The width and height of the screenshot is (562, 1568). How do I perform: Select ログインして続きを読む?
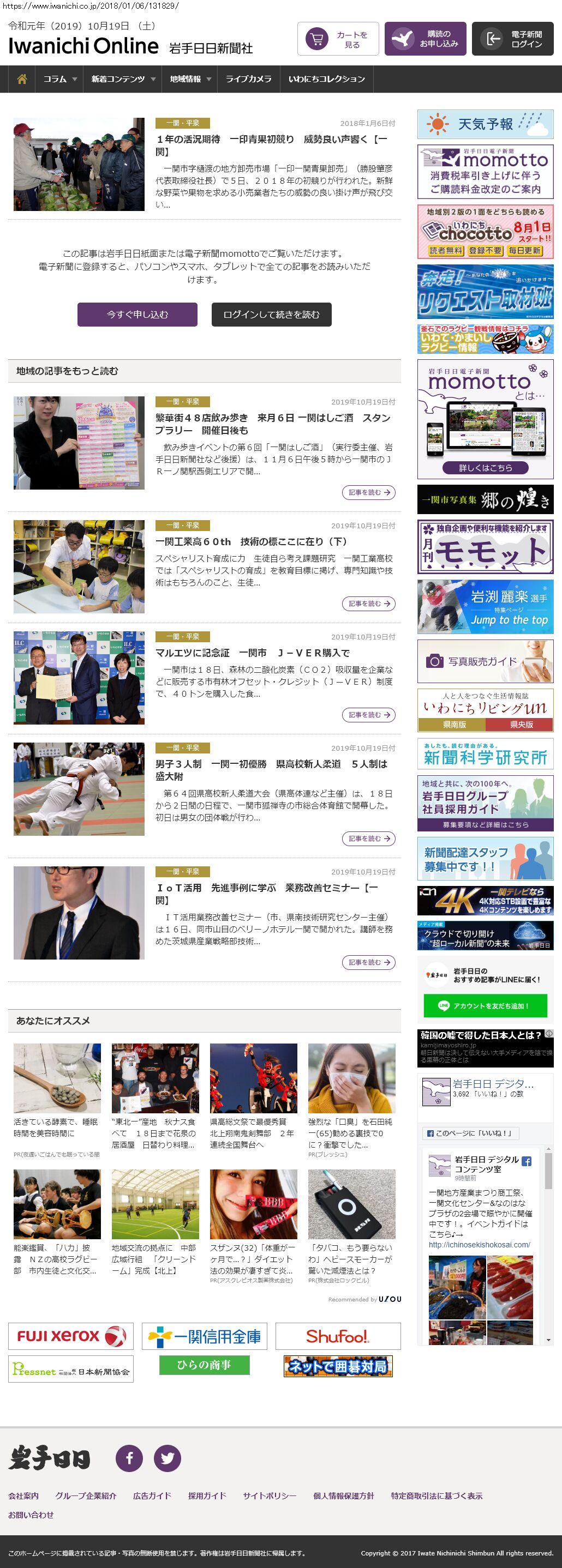point(271,315)
